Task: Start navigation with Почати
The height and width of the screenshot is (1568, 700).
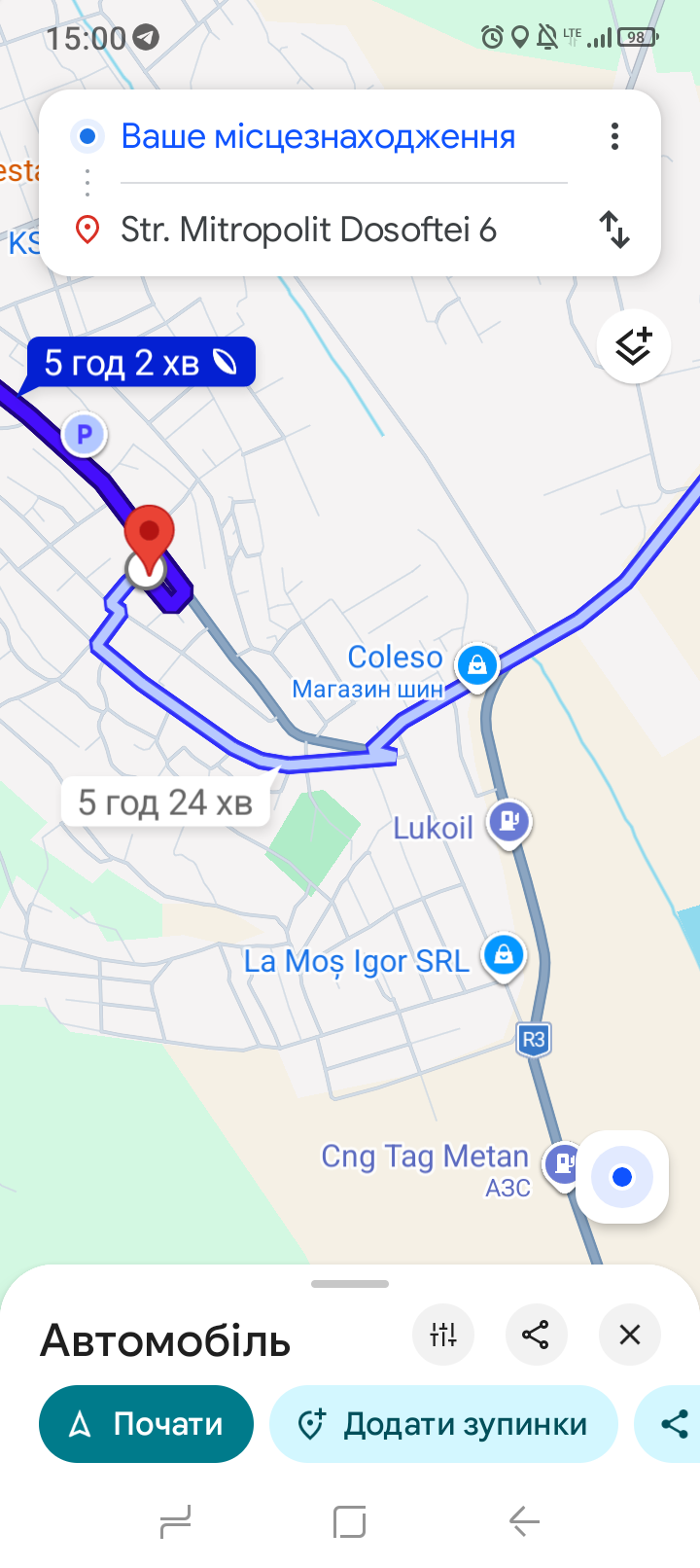Action: (x=146, y=1424)
